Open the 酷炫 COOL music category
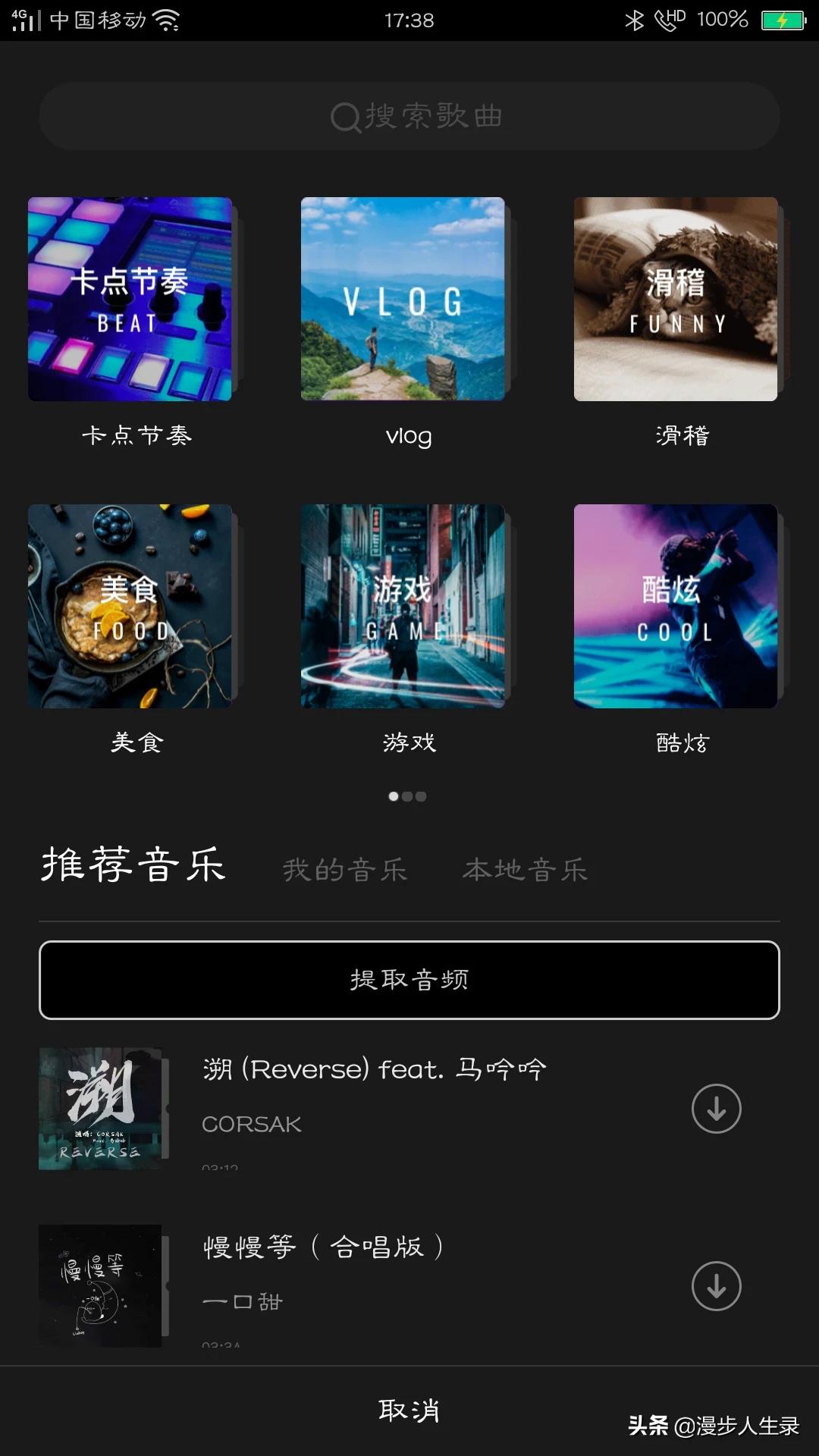 (676, 607)
